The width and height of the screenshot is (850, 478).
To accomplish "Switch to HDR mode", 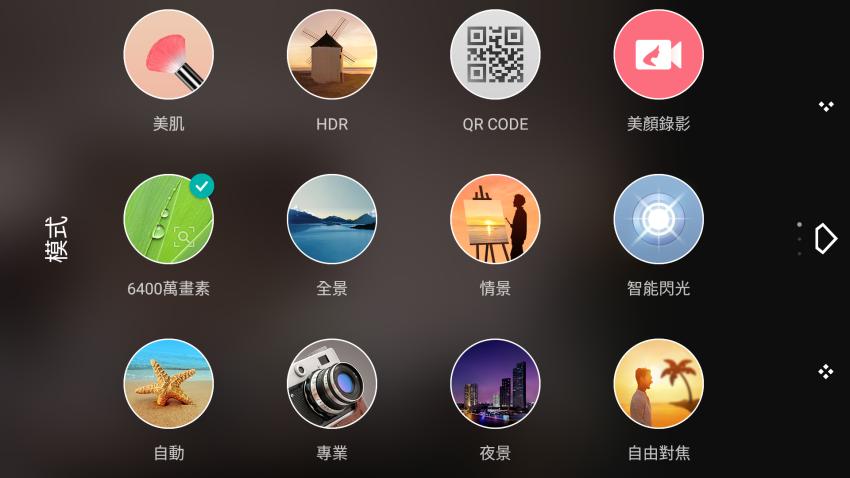I will 332,55.
